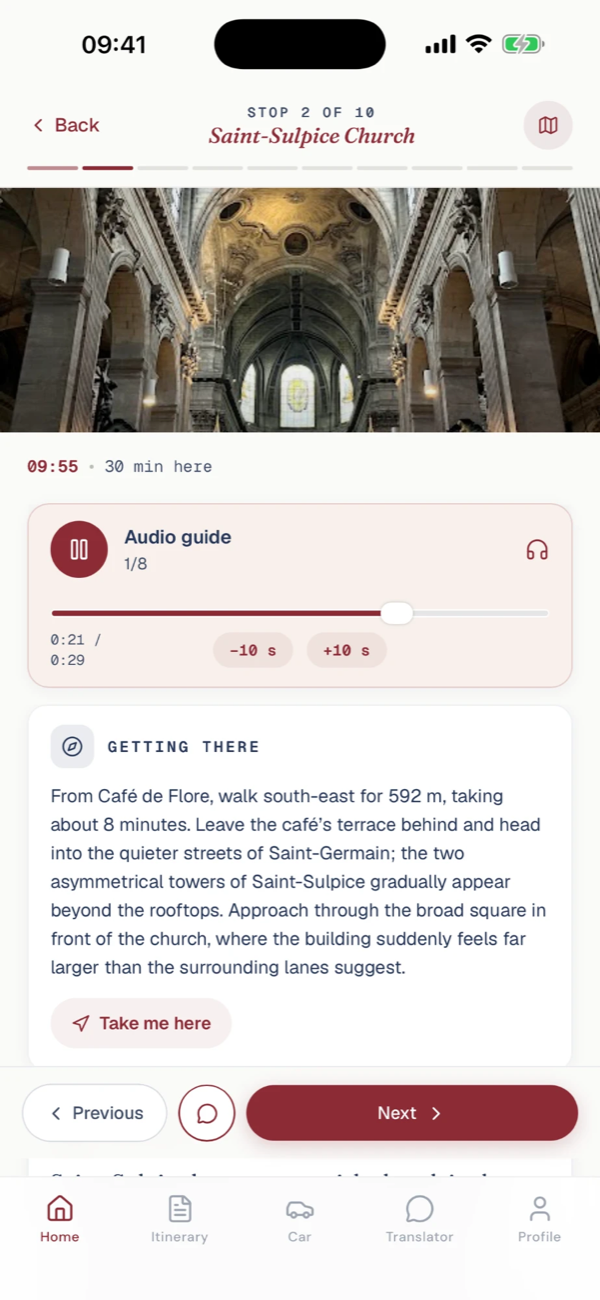Start navigation with Take me here
Screen dimensions: 600x1300
coord(141,1023)
